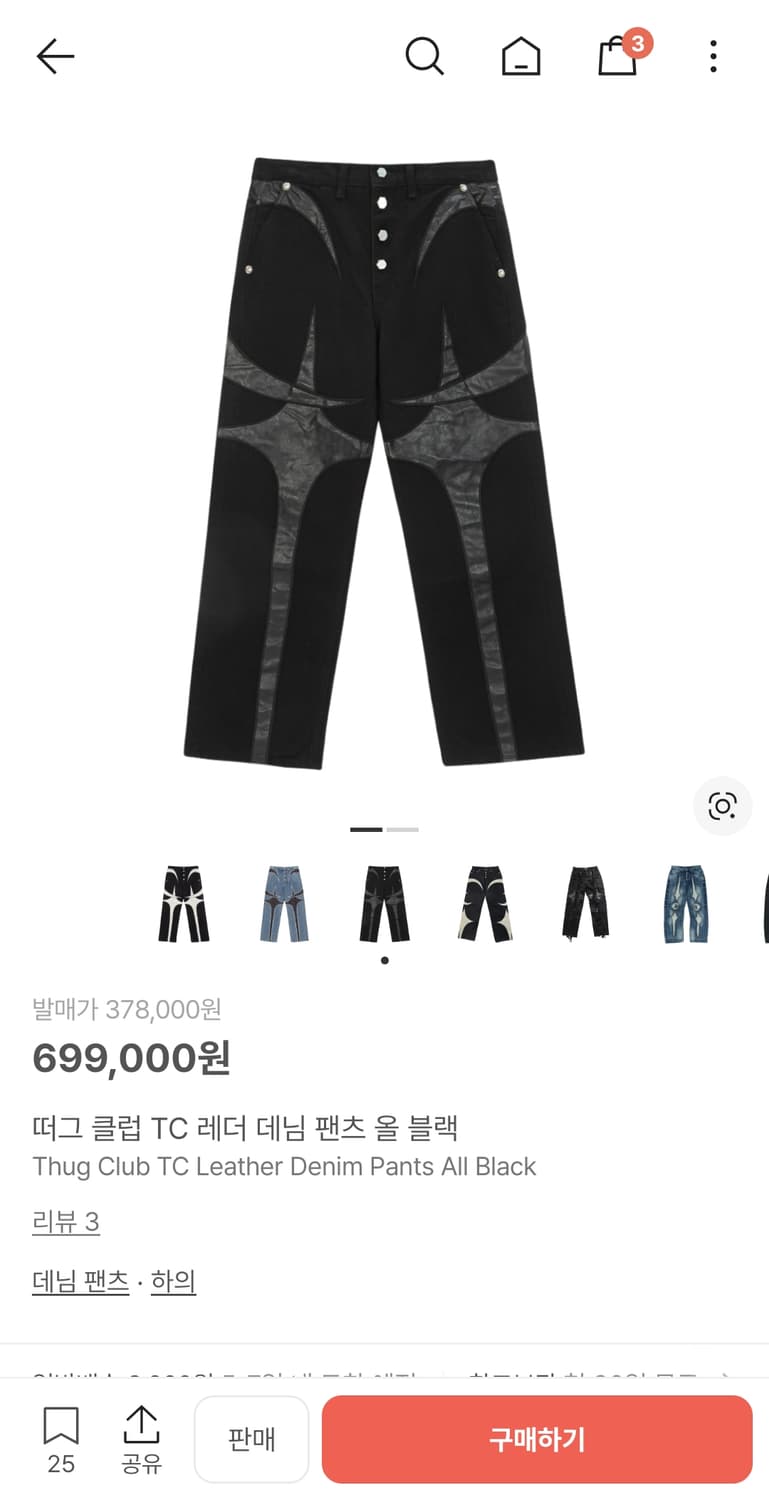The height and width of the screenshot is (1500, 769).
Task: Open the shopping bag with 3 items
Action: (616, 60)
